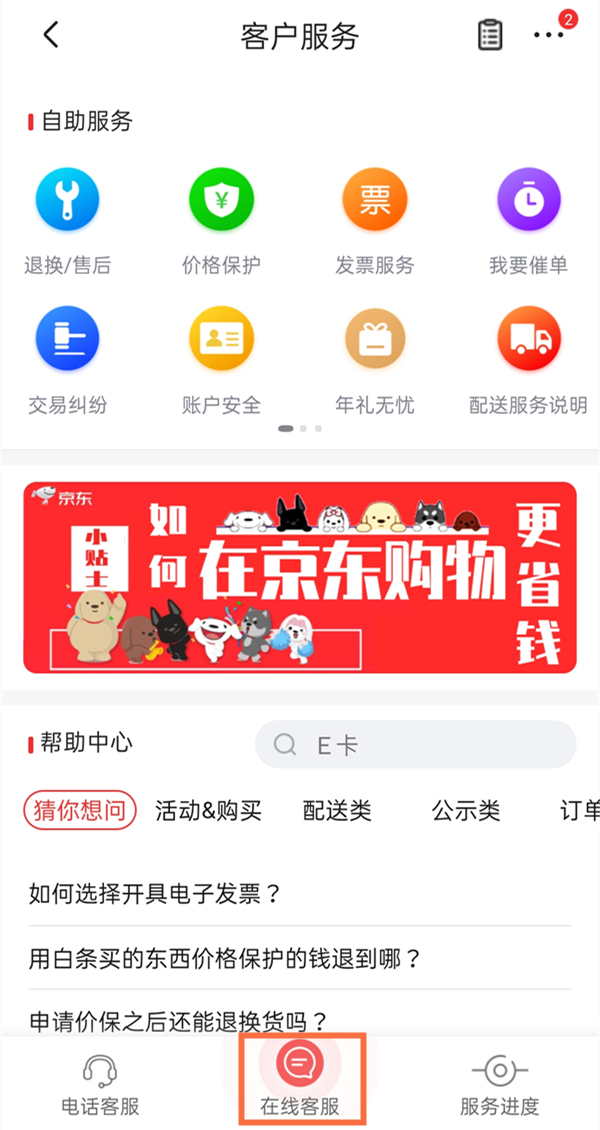This screenshot has width=600, height=1130.
Task: Go back using the top-left arrow
Action: pos(51,36)
